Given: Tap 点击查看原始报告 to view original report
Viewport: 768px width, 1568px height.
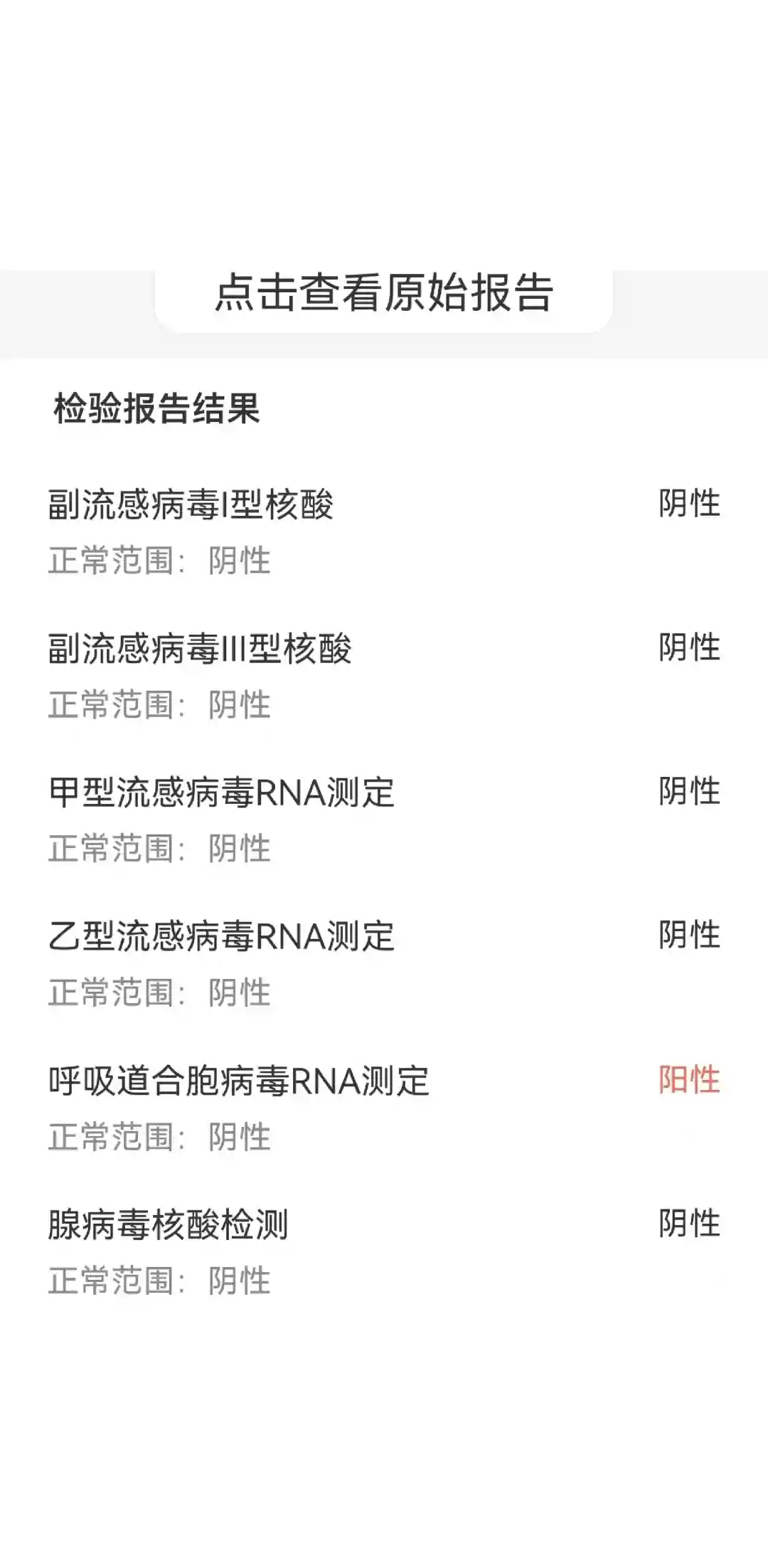Looking at the screenshot, I should [384, 293].
